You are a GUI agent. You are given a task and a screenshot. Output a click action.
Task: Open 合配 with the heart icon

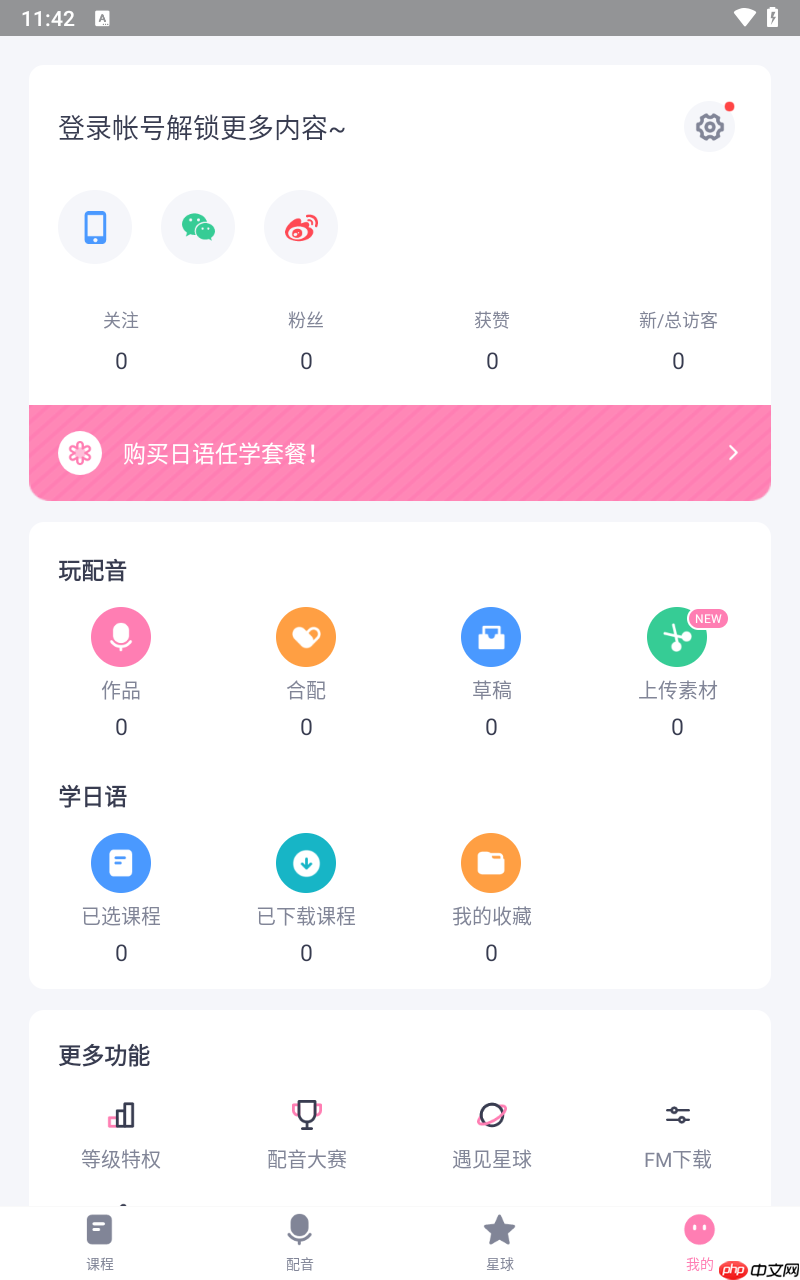coord(305,637)
